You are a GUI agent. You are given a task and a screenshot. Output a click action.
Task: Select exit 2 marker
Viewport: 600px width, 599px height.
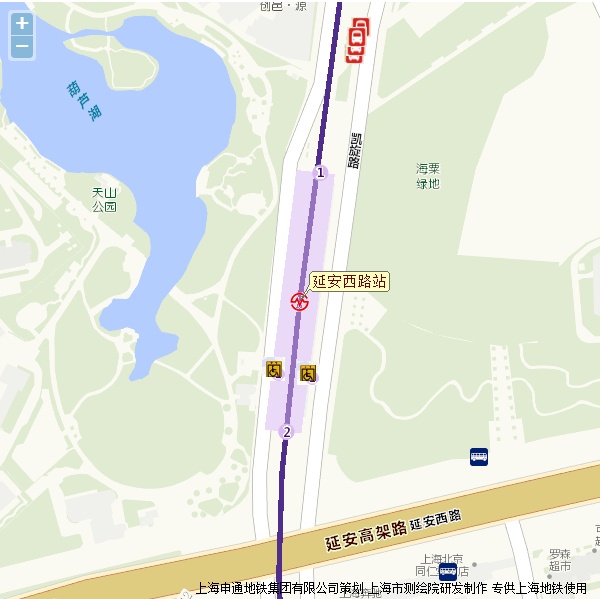[287, 432]
